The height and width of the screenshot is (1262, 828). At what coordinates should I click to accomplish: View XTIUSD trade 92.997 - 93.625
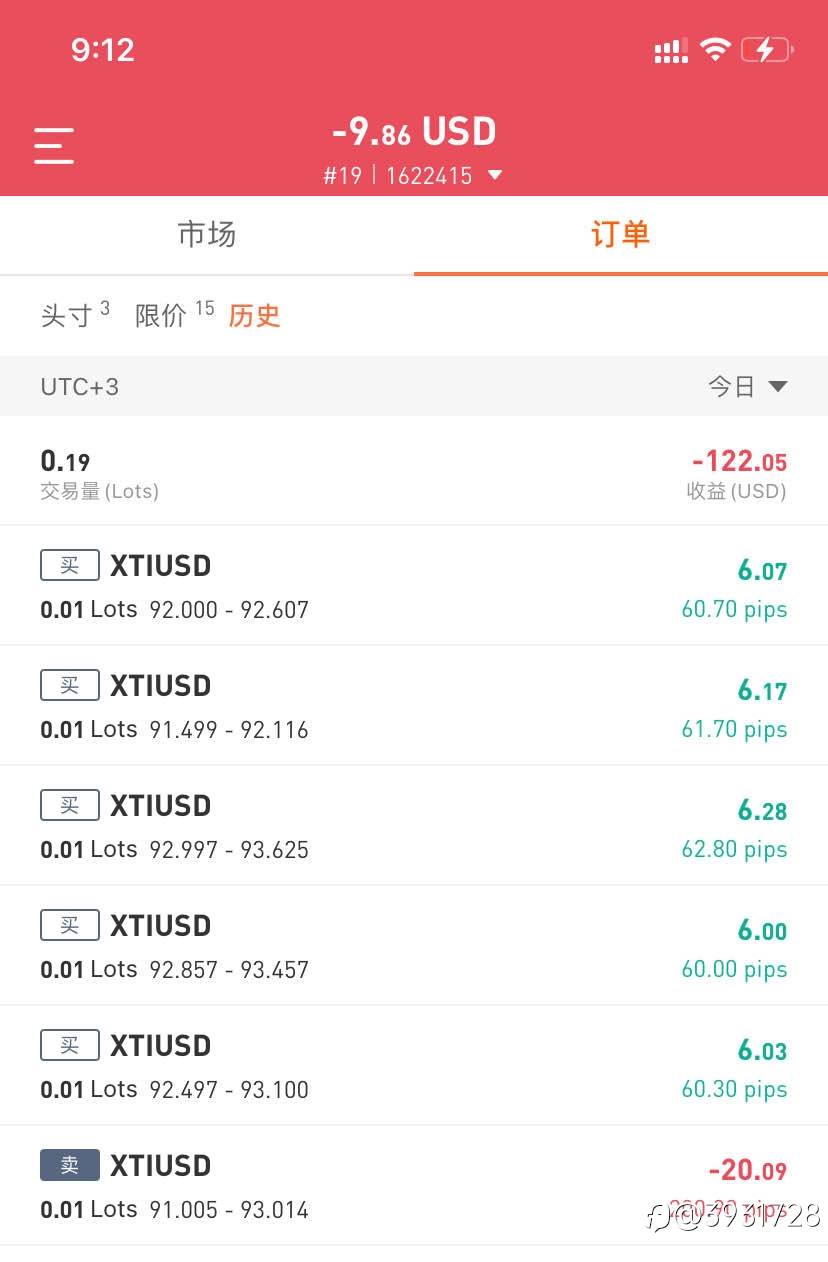(414, 825)
